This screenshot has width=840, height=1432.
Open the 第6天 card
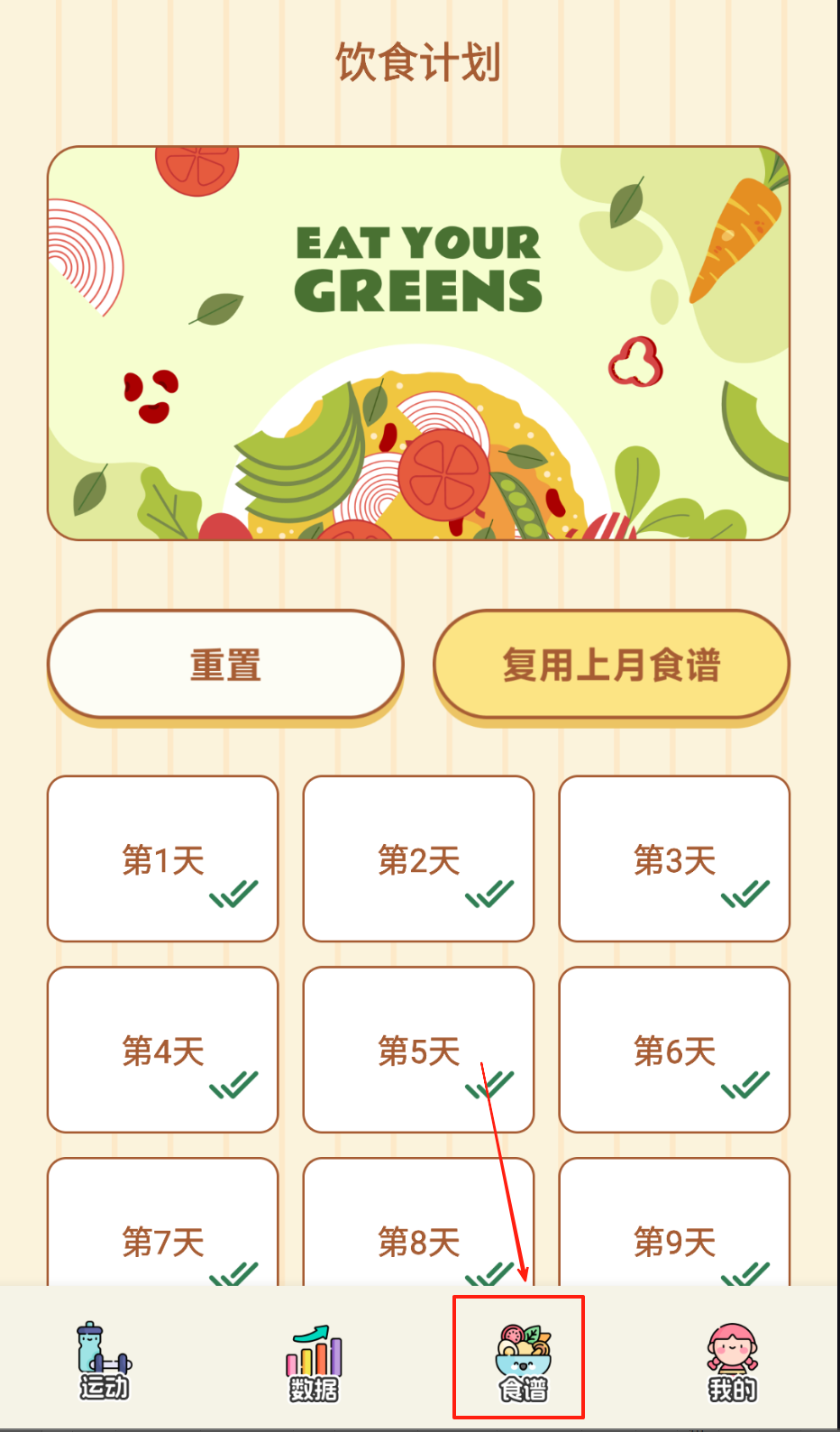click(x=674, y=1050)
